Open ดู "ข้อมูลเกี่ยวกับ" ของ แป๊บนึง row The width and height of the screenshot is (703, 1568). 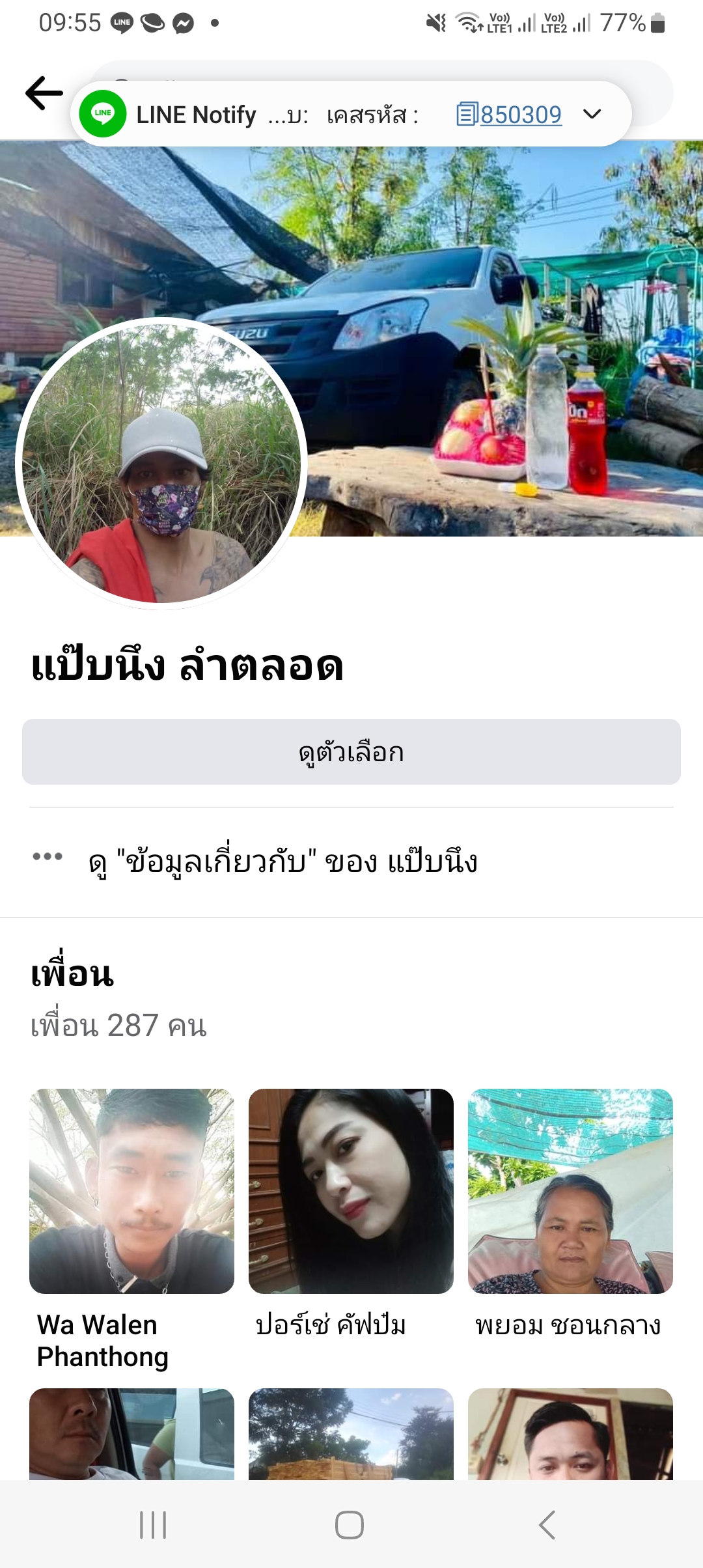click(283, 862)
